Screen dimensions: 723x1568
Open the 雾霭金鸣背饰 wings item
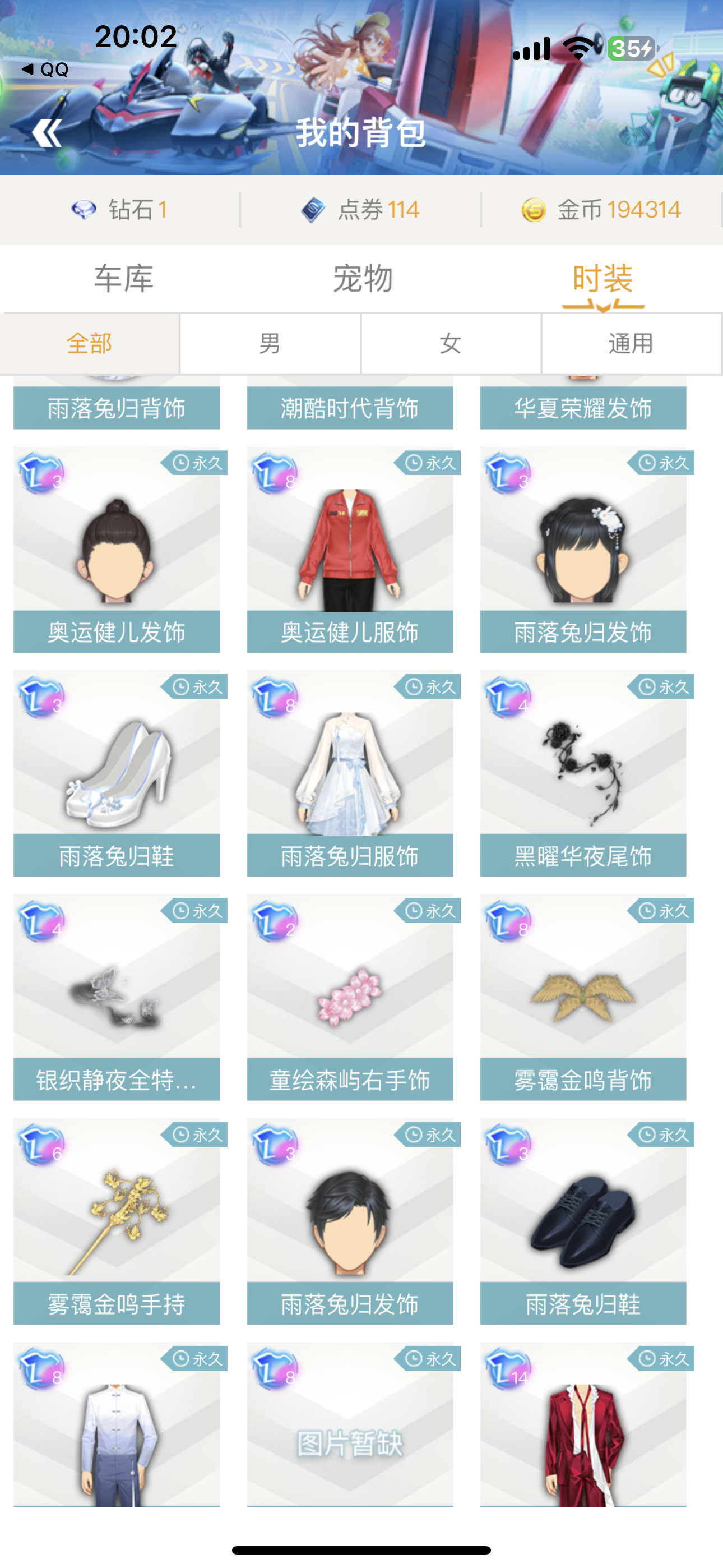point(583,998)
